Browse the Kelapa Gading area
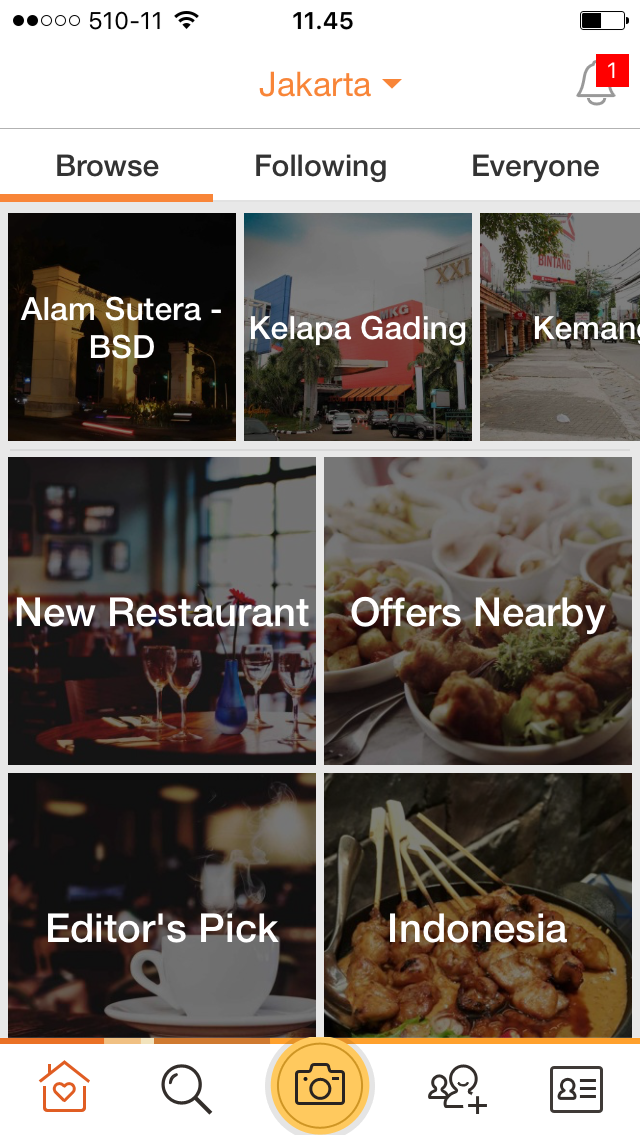Image resolution: width=640 pixels, height=1136 pixels. 358,327
